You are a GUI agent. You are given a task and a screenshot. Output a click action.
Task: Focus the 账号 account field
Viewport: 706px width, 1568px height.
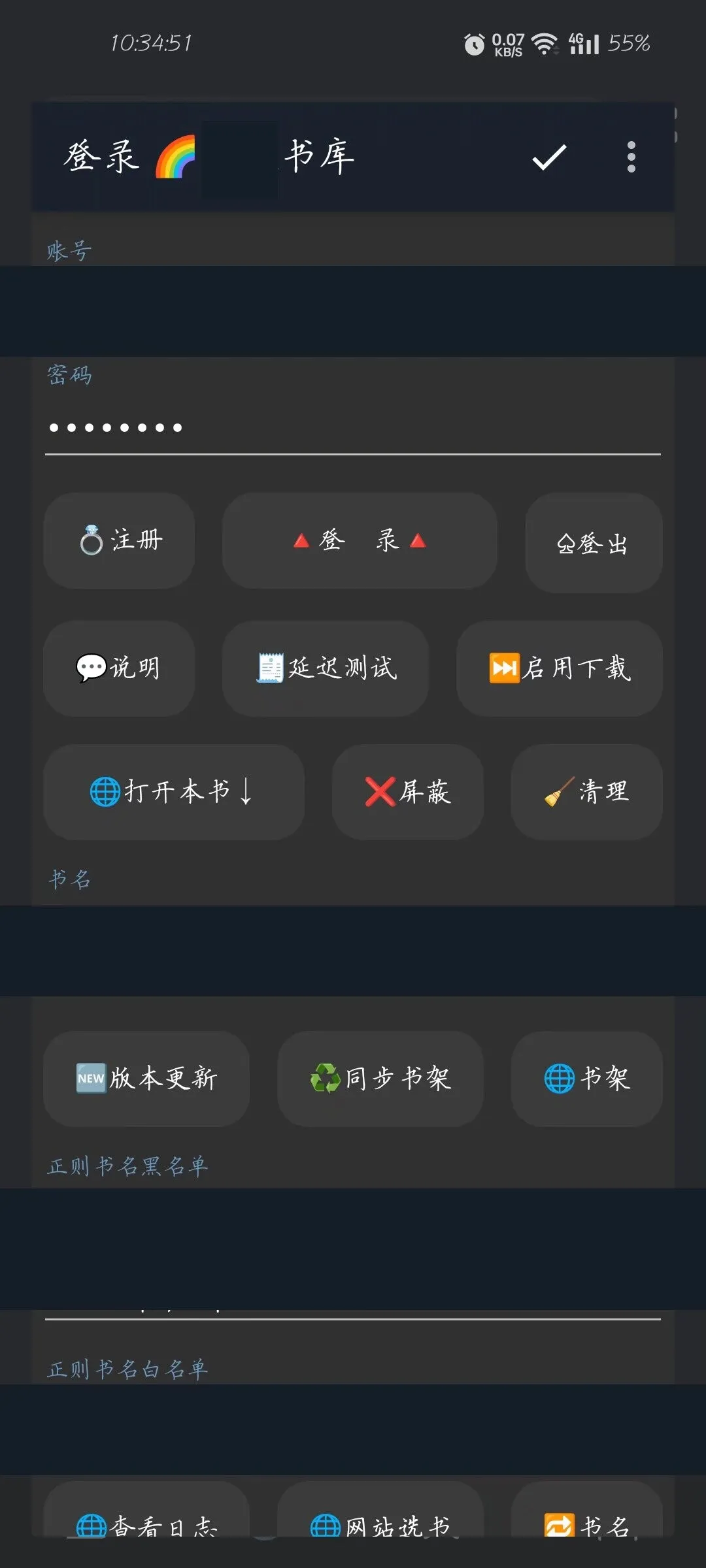tap(353, 311)
